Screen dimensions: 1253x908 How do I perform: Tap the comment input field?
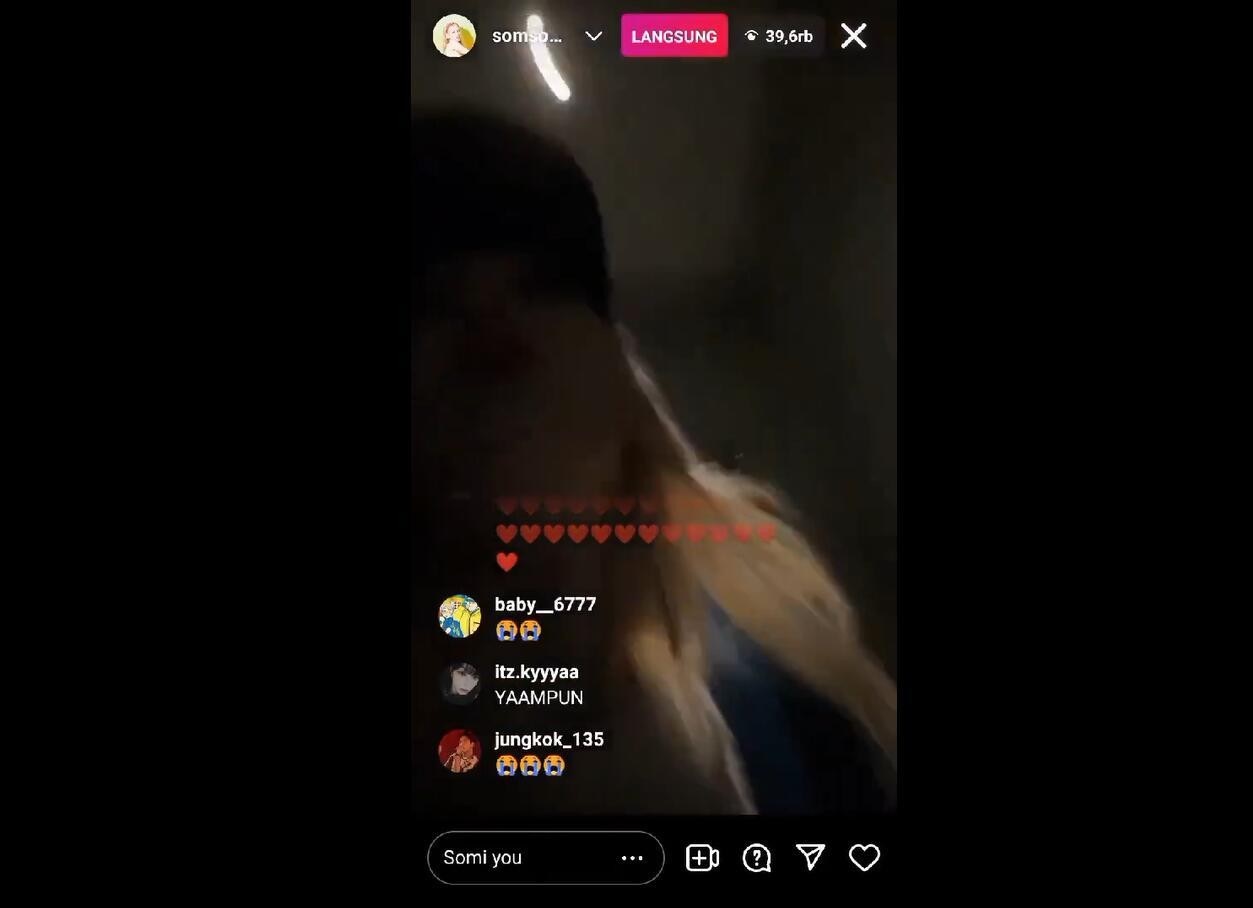520,857
